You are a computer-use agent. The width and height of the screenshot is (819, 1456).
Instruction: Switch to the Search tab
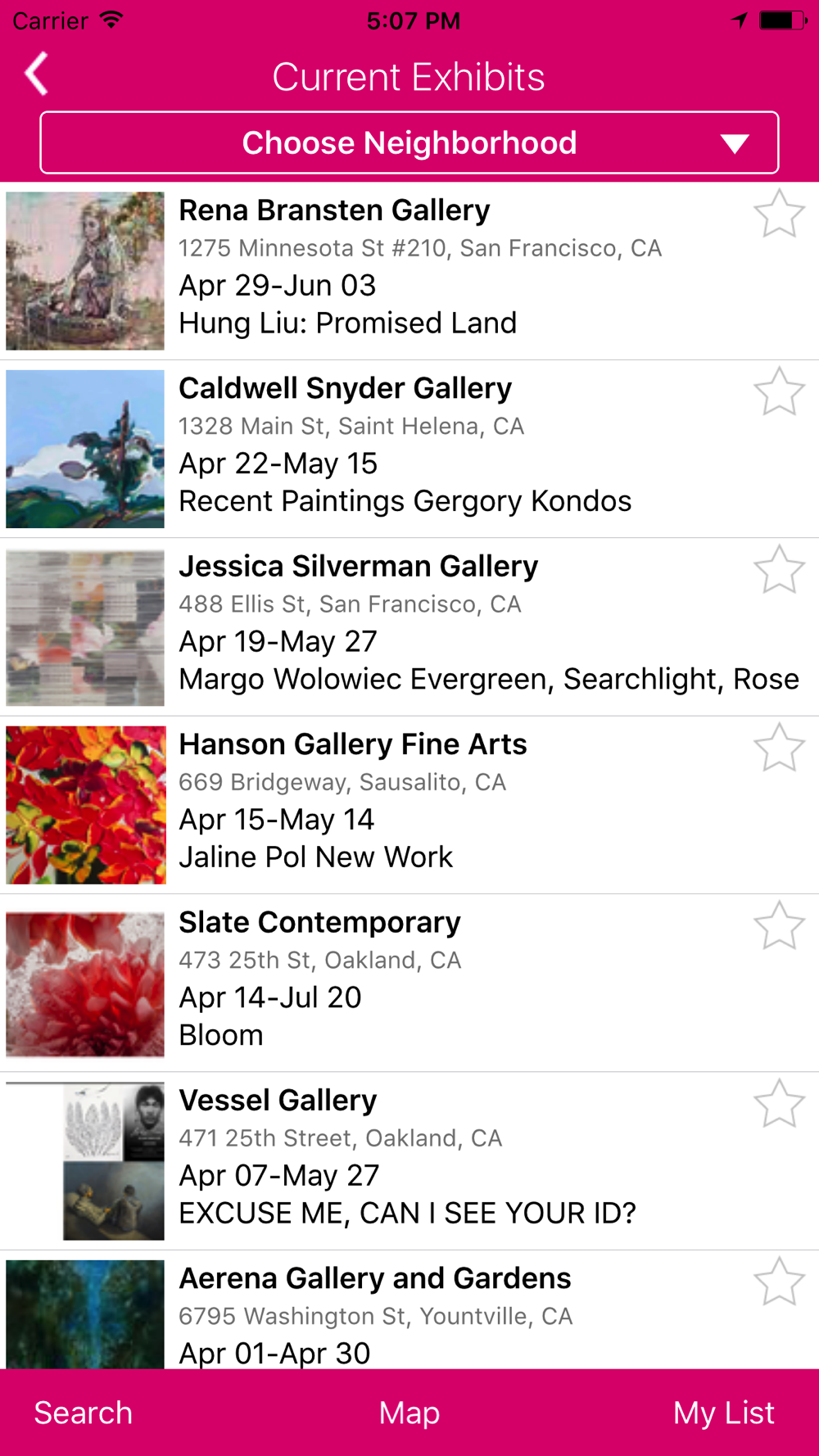point(83,1413)
